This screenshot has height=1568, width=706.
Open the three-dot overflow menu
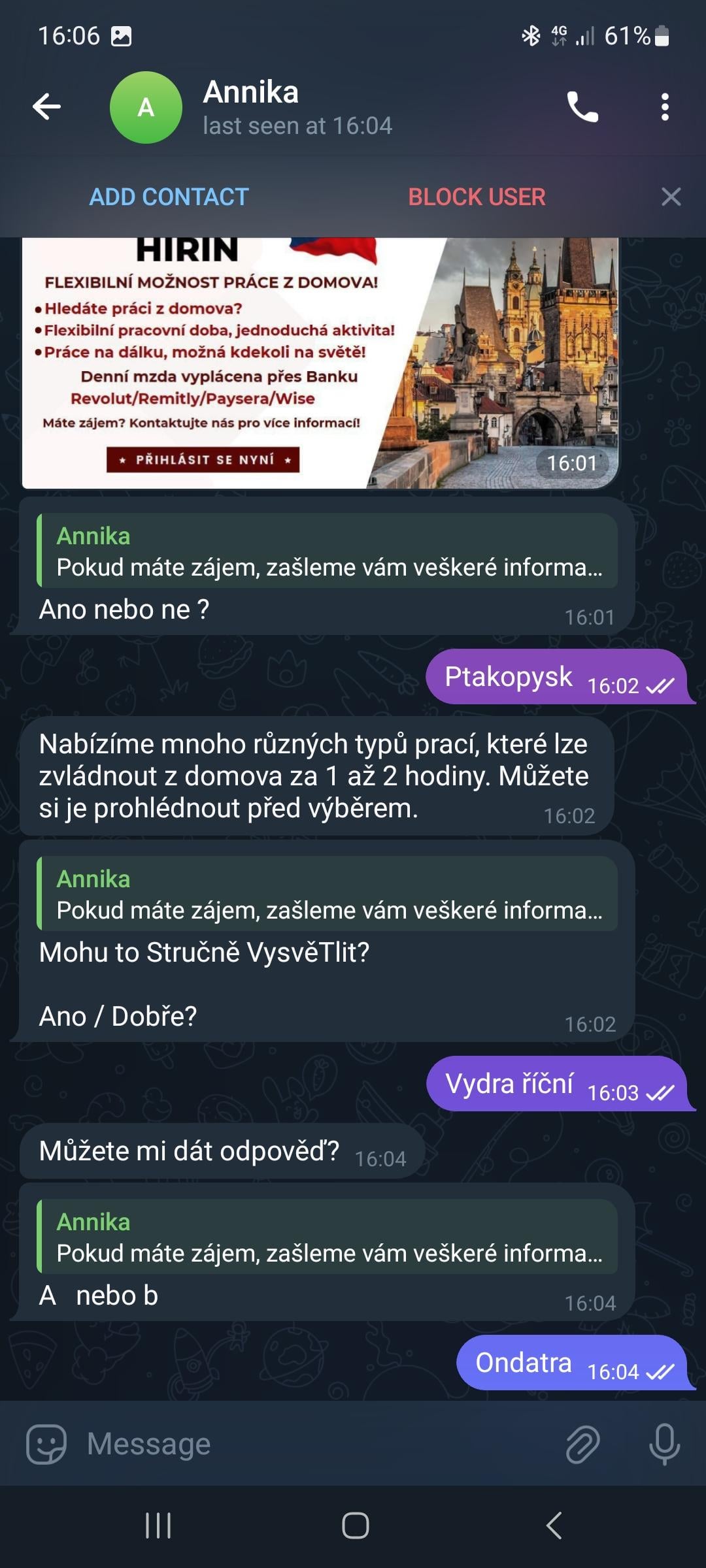point(665,106)
